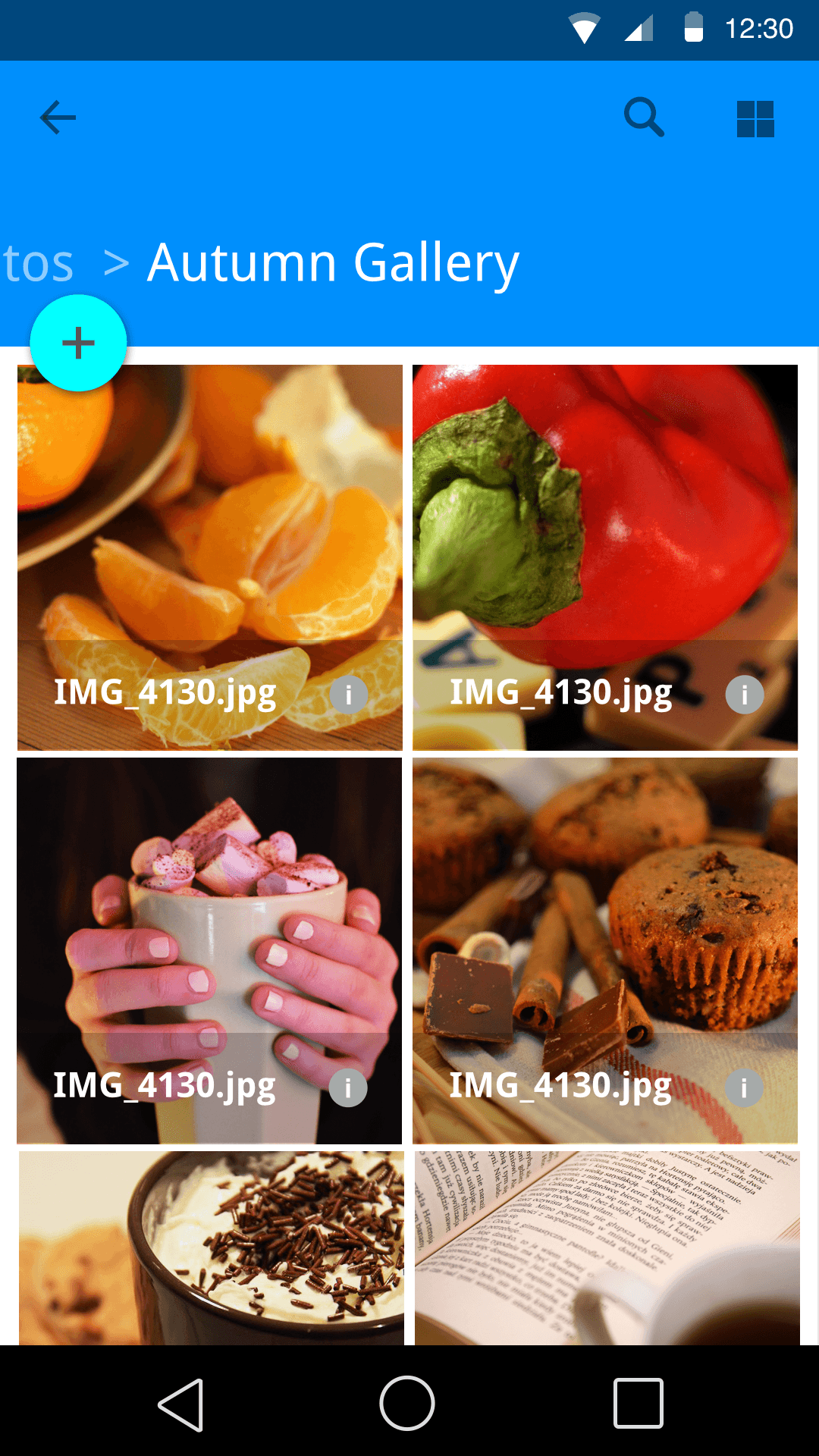819x1456 pixels.
Task: Open the parent Photos breadcrumb
Action: (38, 263)
